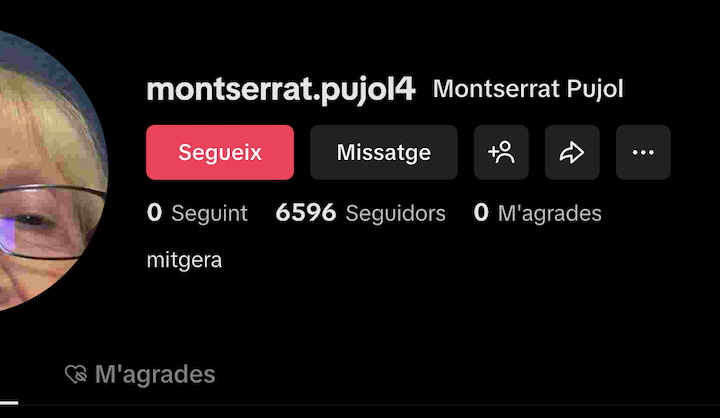
Task: Switch to the M'agrades liked videos tab
Action: click(x=140, y=375)
